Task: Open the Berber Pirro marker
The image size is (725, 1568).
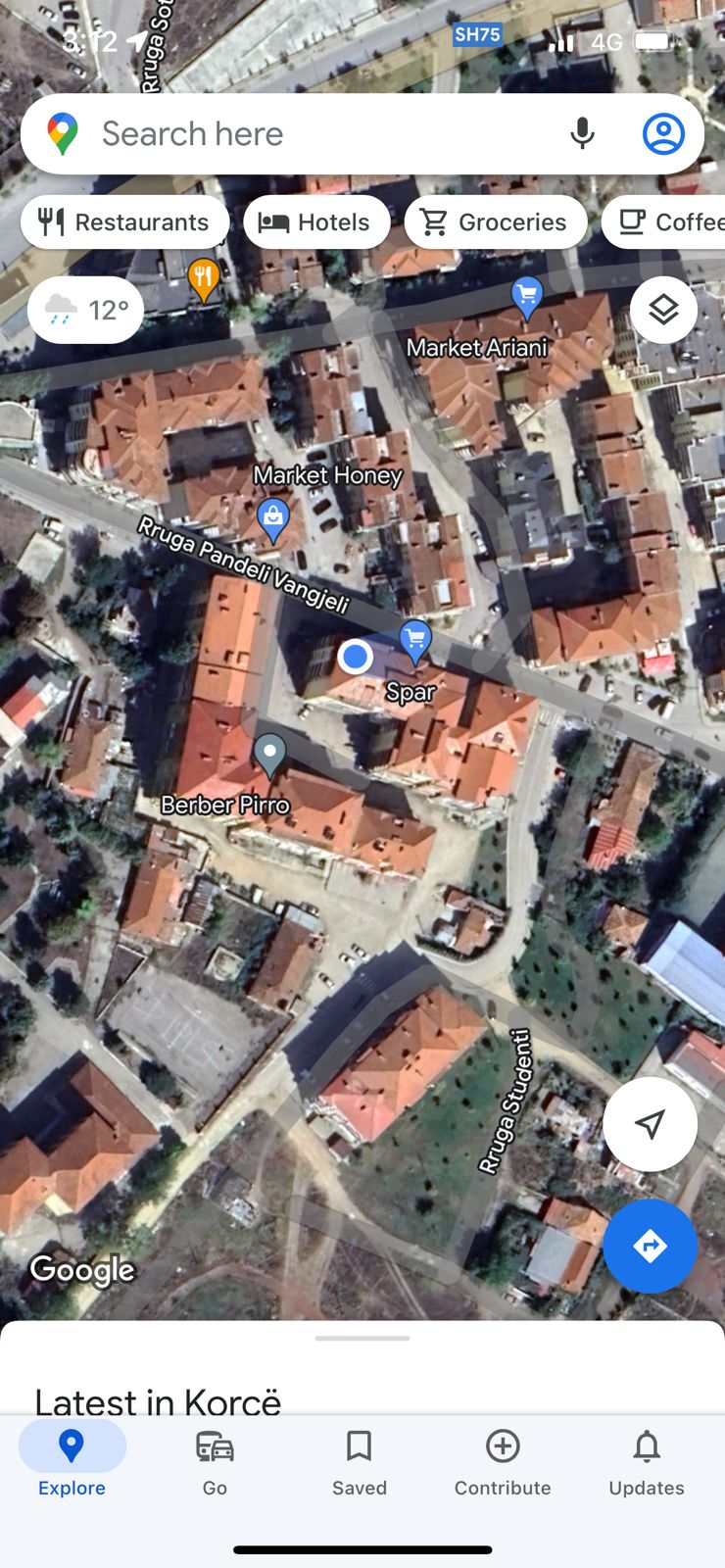Action: click(x=269, y=754)
